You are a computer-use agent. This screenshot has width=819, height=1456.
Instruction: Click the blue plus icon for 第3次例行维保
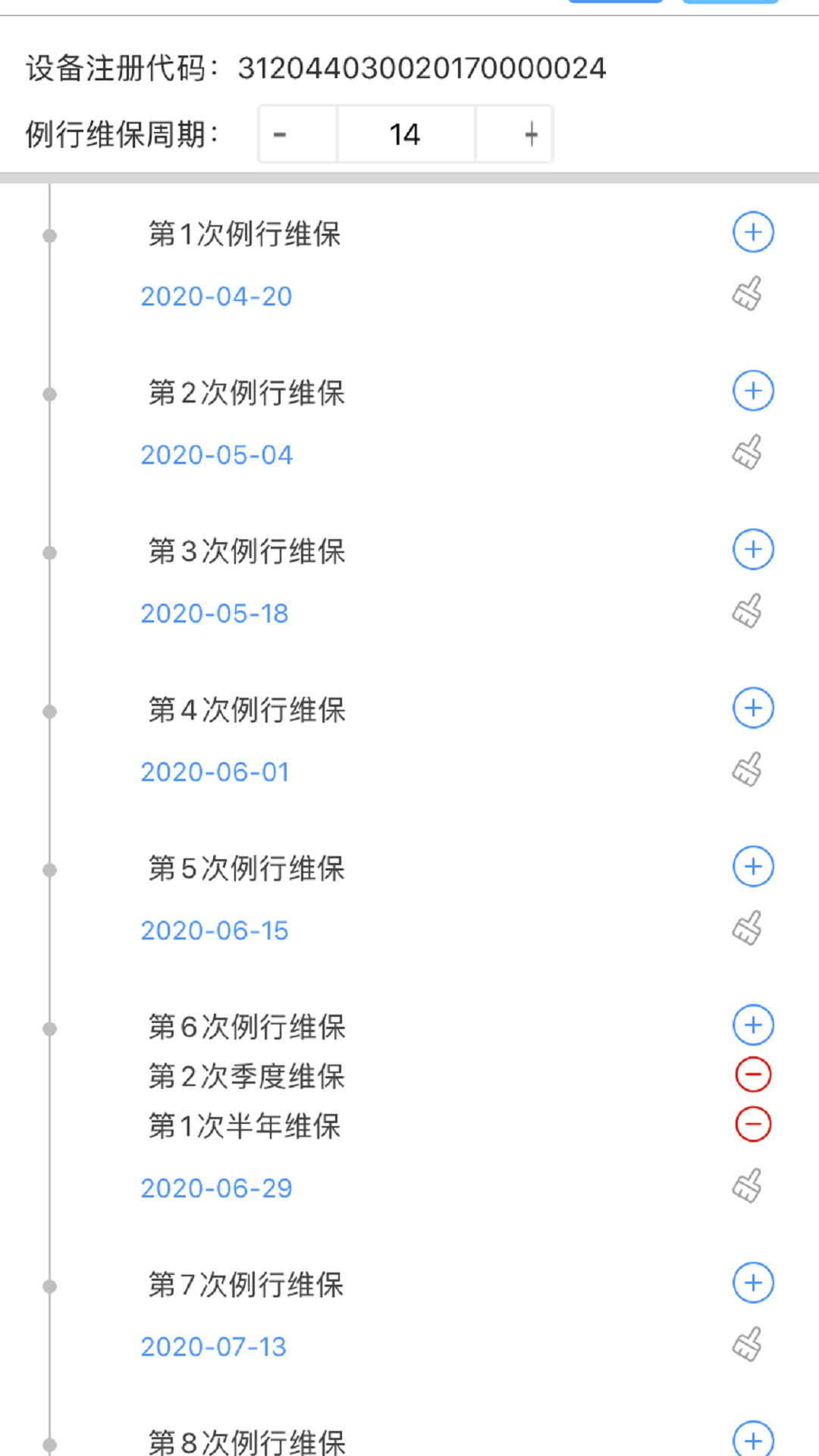752,550
